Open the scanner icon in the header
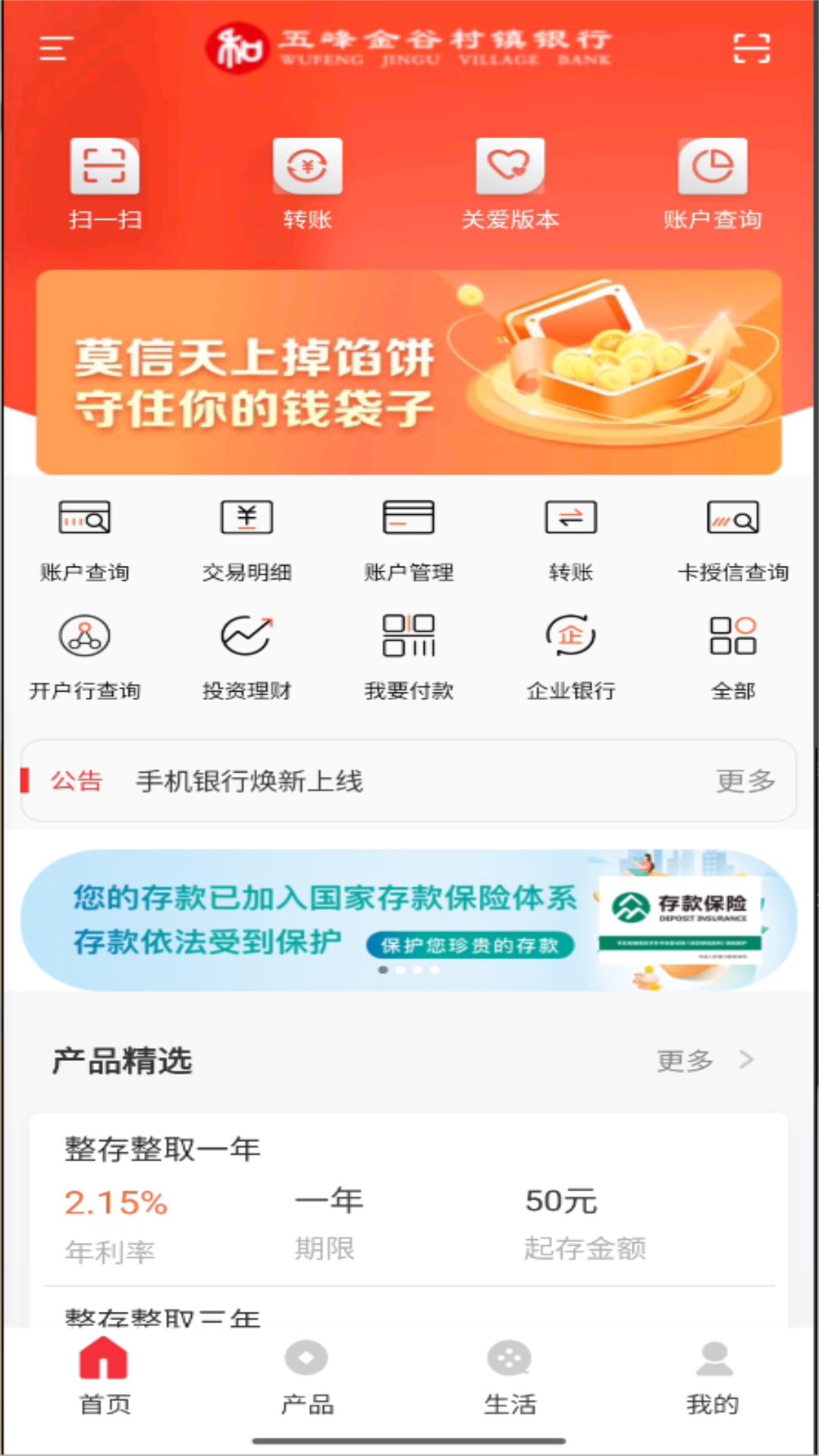Image resolution: width=819 pixels, height=1456 pixels. coord(752,48)
